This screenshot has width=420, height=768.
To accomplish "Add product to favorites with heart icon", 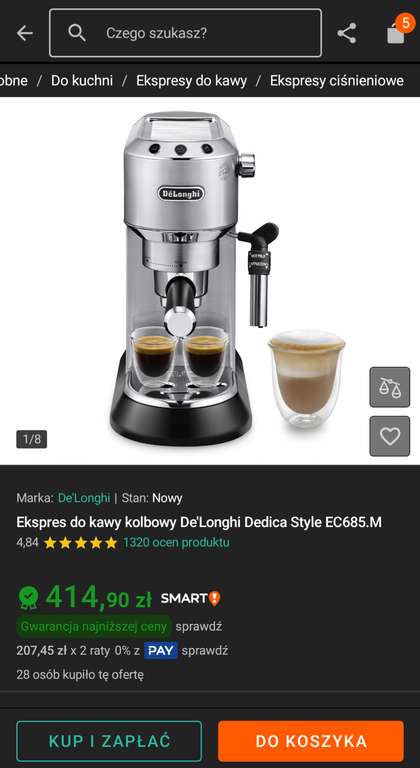I will [x=390, y=436].
